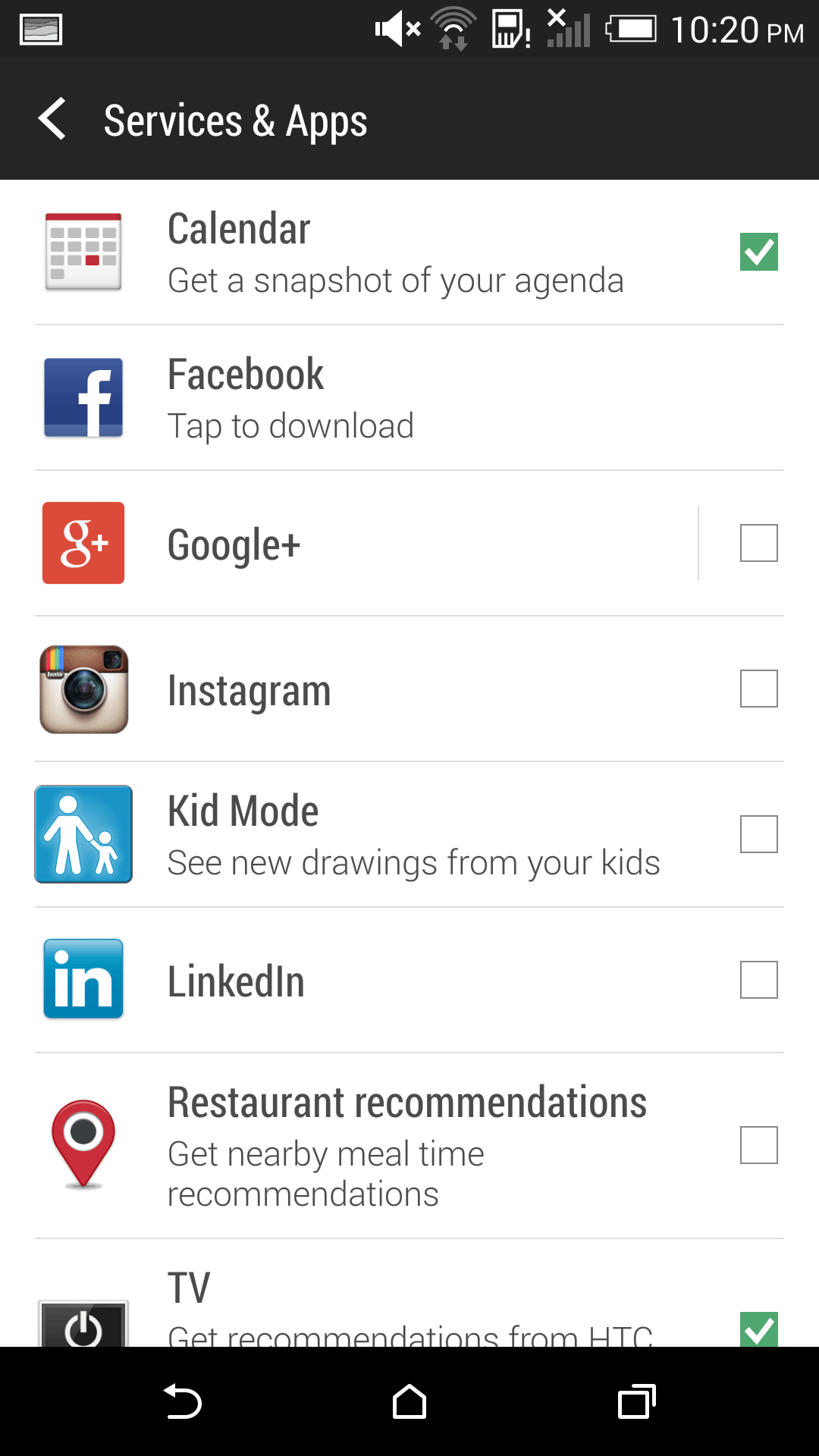Open the Google+ row settings
819x1456 pixels.
coord(364,544)
